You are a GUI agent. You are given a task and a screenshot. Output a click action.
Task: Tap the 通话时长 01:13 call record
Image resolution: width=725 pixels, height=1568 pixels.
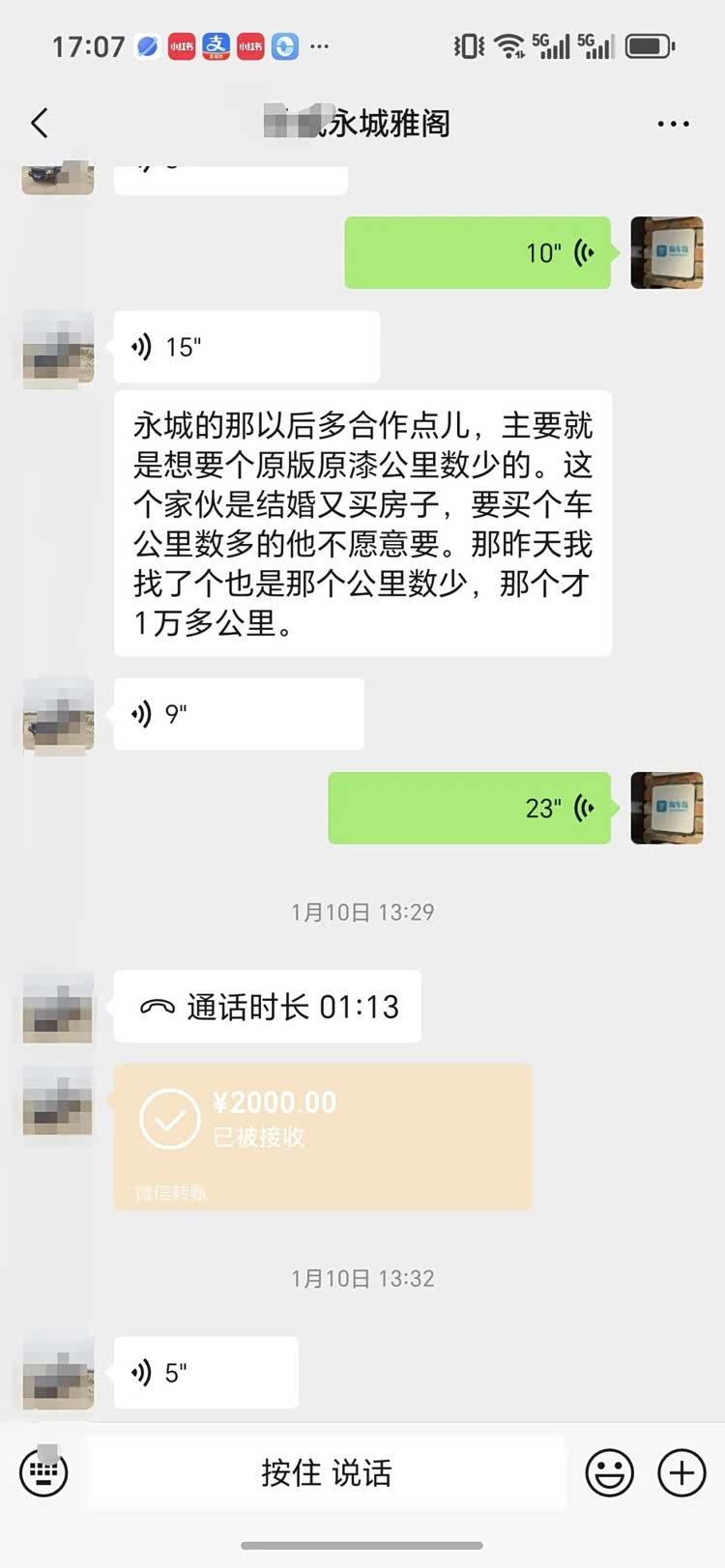point(268,1007)
